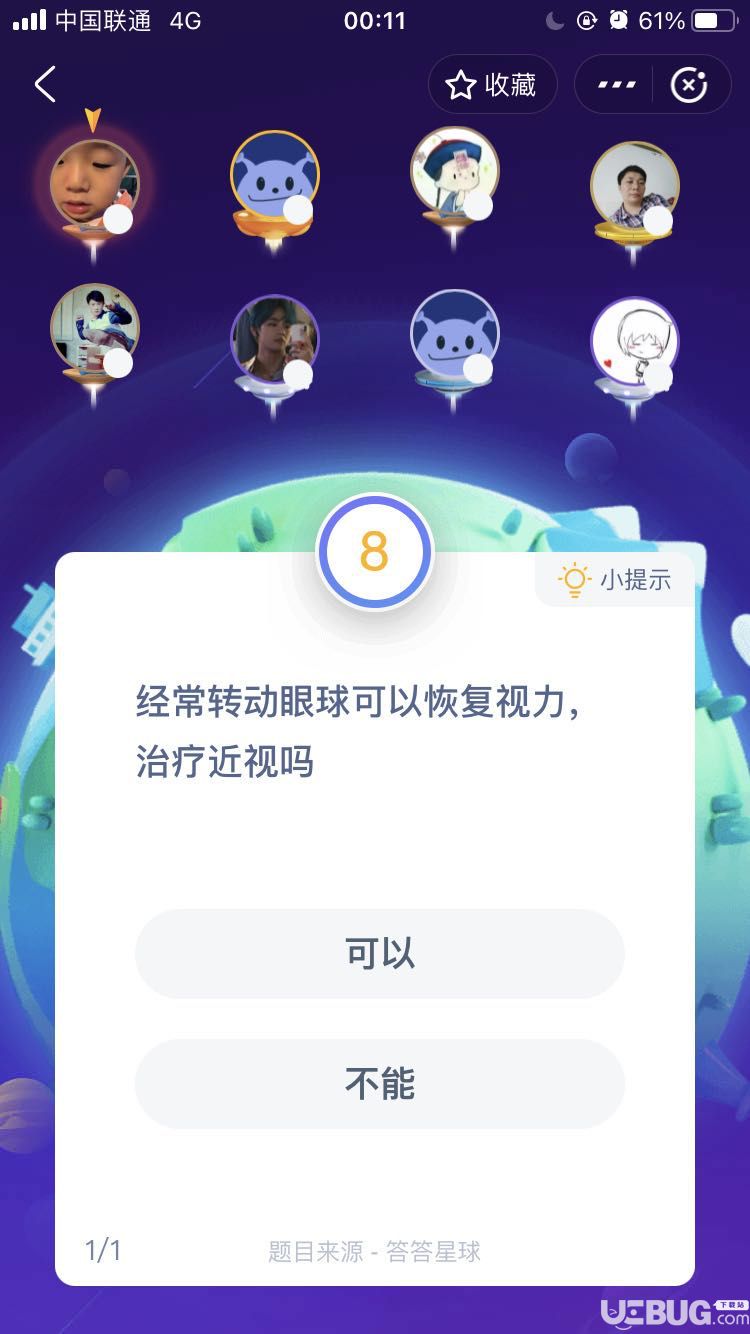
Task: Tap the 收藏 favorite button
Action: 492,85
